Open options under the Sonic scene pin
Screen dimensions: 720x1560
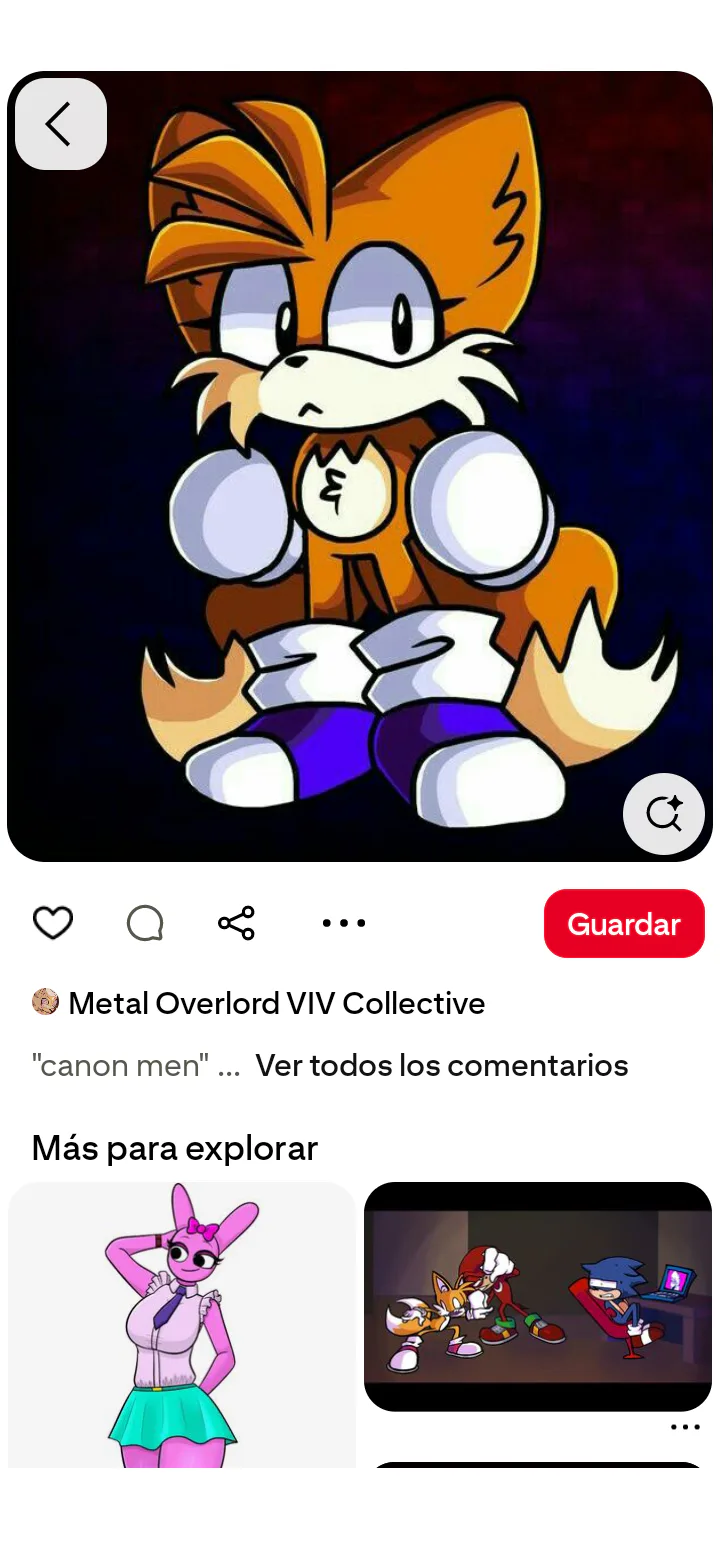coord(685,1427)
